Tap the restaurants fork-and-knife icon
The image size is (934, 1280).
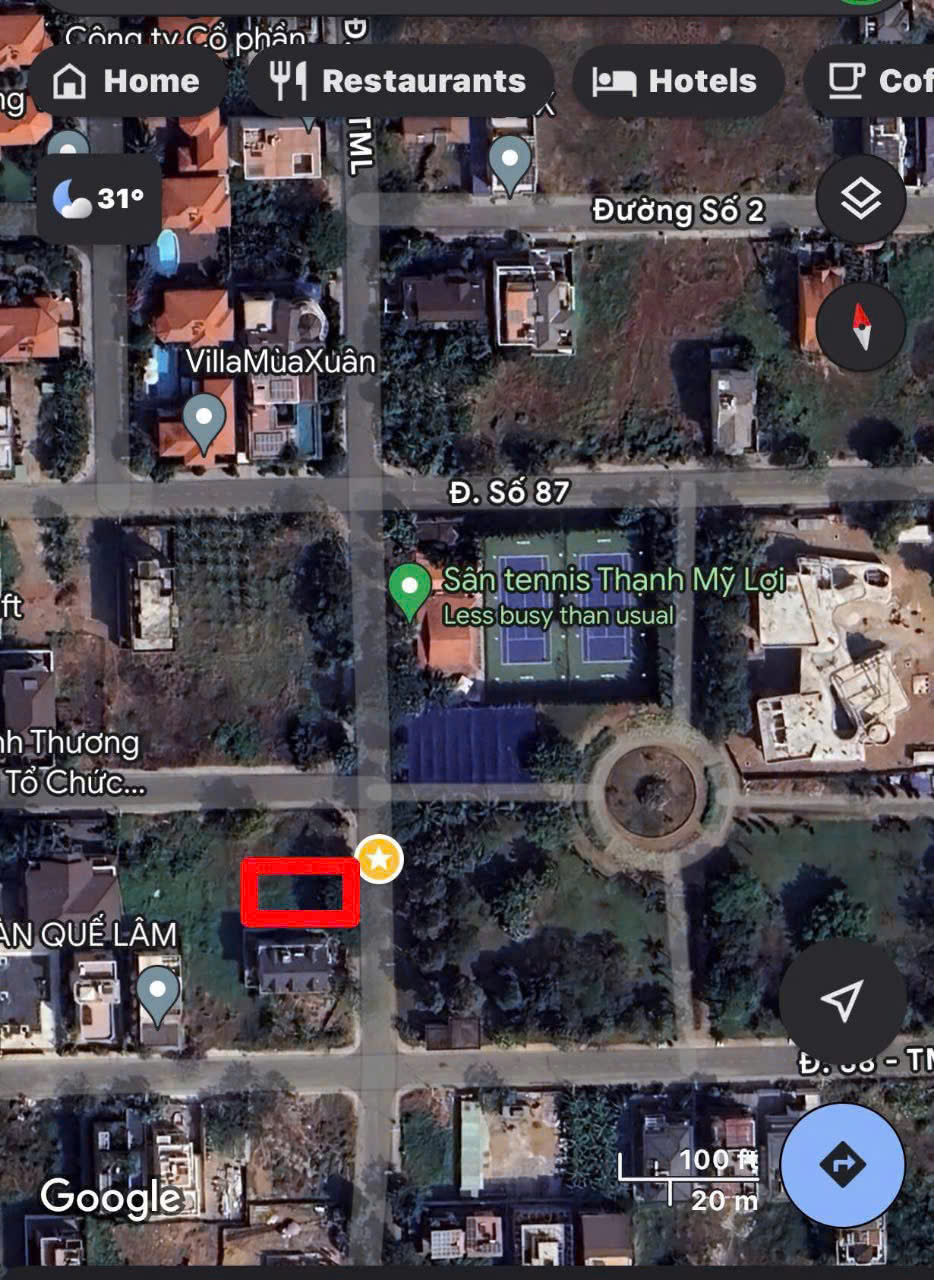pyautogui.click(x=288, y=81)
